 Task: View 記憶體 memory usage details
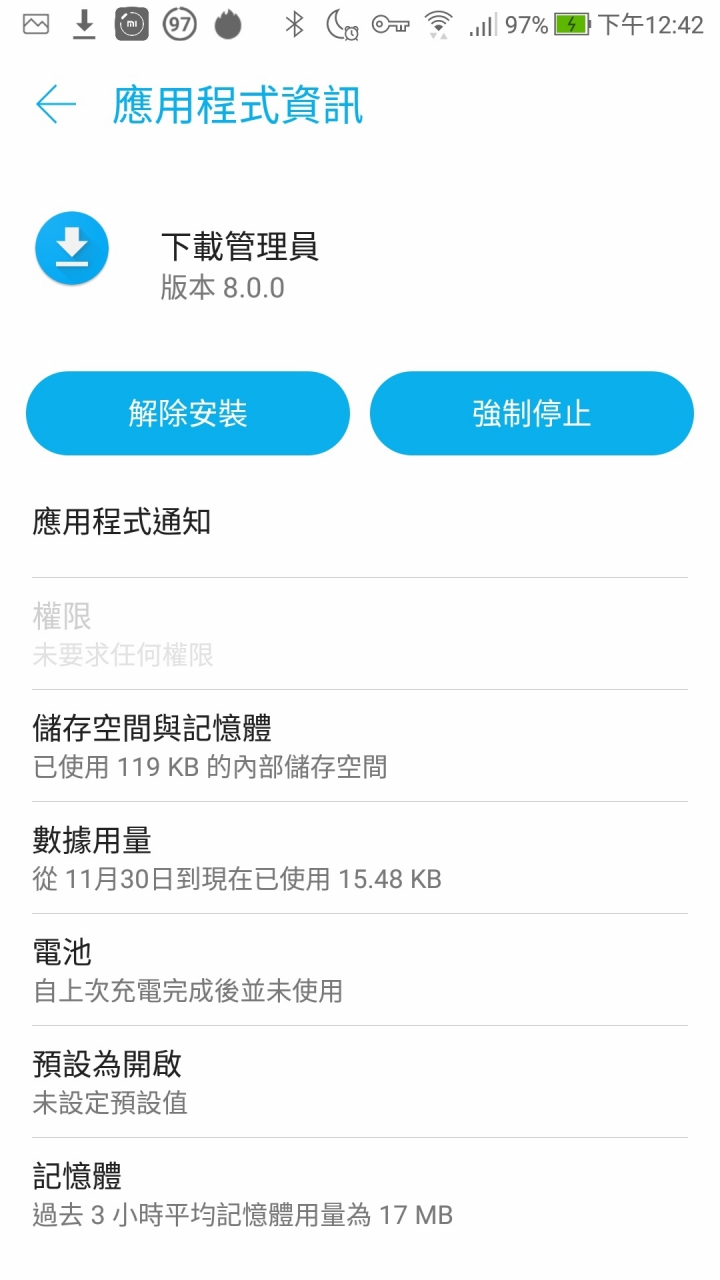tap(360, 1194)
